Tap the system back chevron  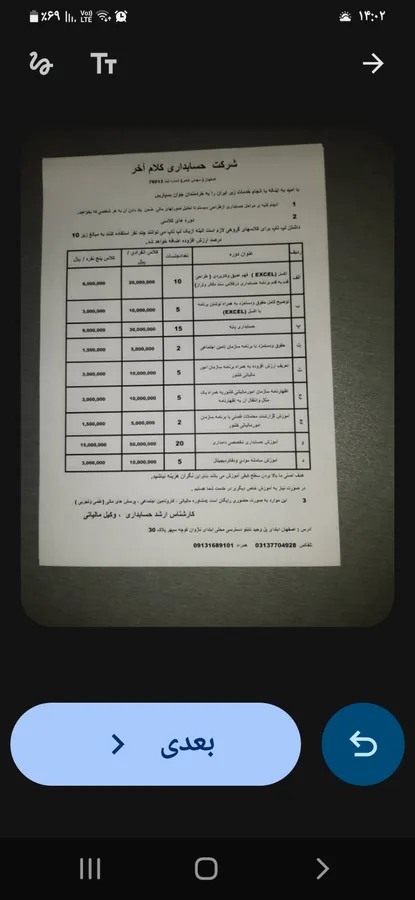point(323,868)
